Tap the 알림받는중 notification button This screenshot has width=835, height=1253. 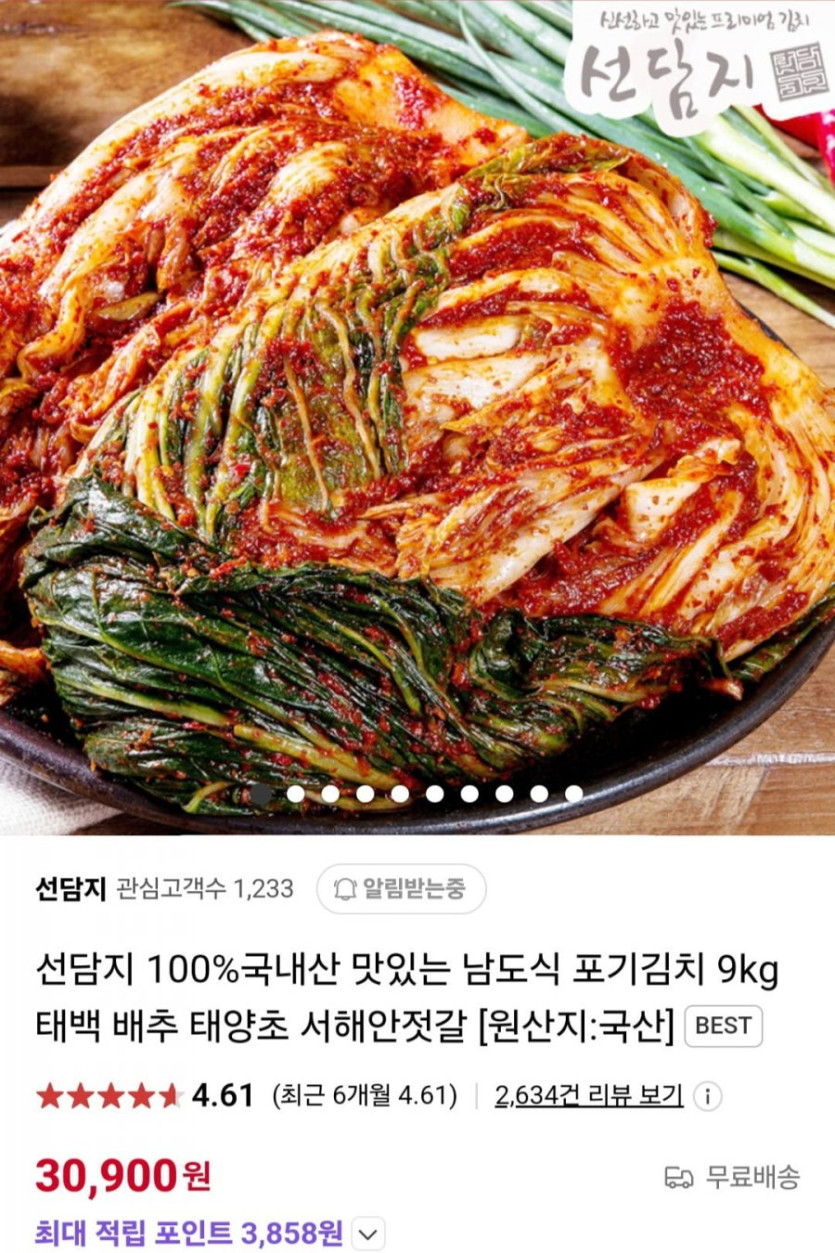pos(401,889)
